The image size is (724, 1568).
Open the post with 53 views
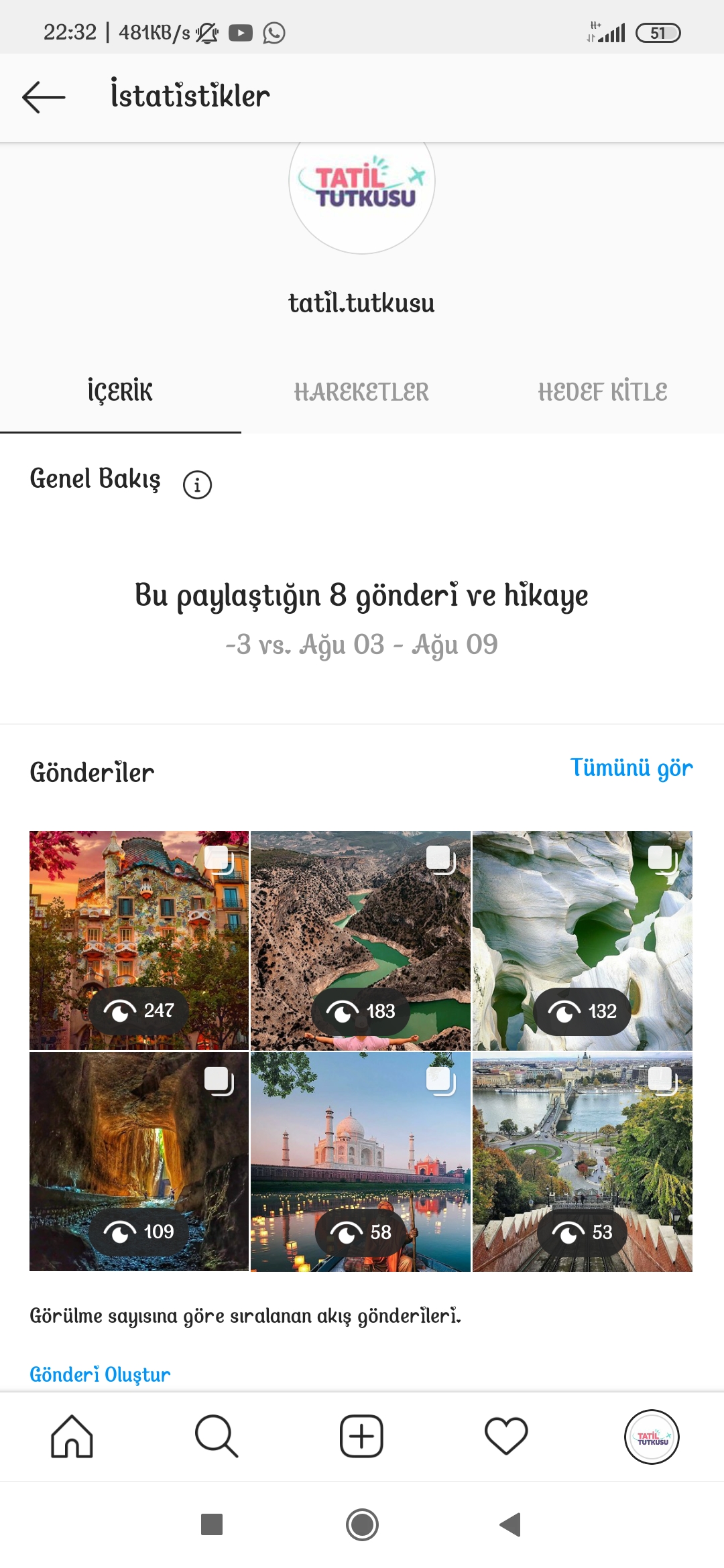click(583, 1161)
